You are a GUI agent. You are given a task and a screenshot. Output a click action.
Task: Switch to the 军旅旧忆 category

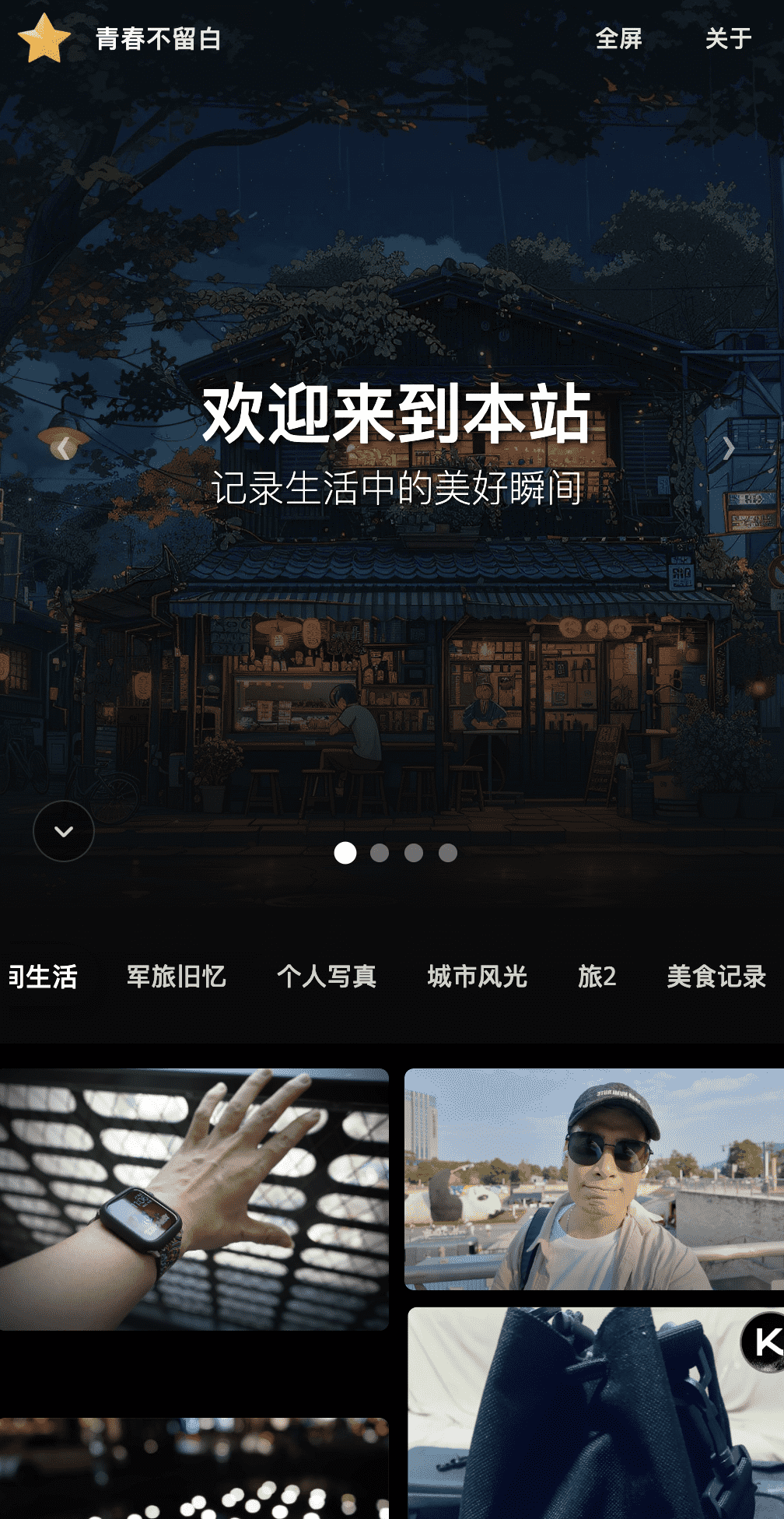pyautogui.click(x=177, y=976)
